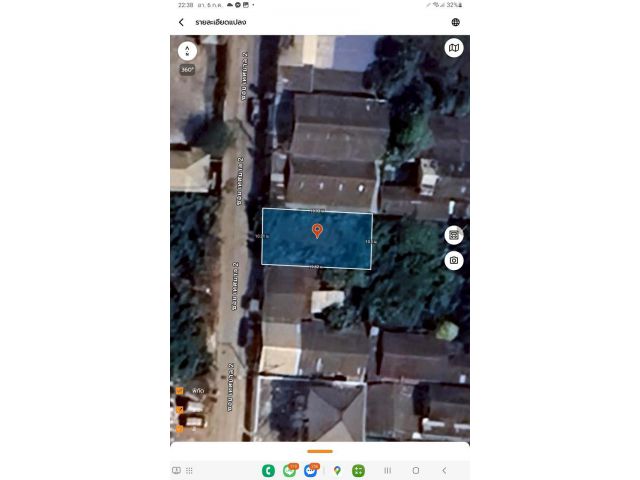Select the red parcel location pin
640x480 pixels.
click(317, 232)
